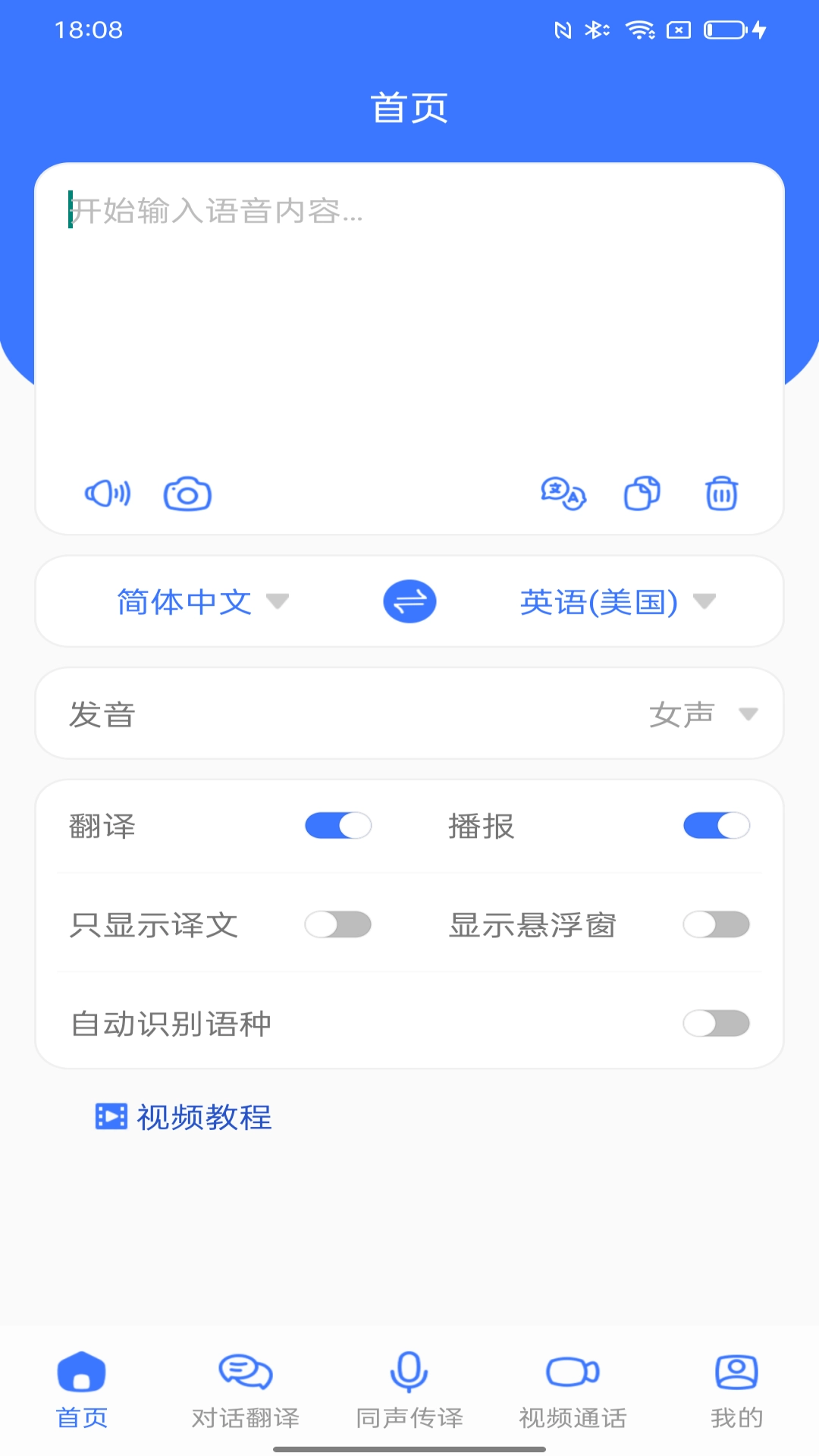
Task: Enable the 显示悬浮窗 switch
Action: (x=717, y=924)
